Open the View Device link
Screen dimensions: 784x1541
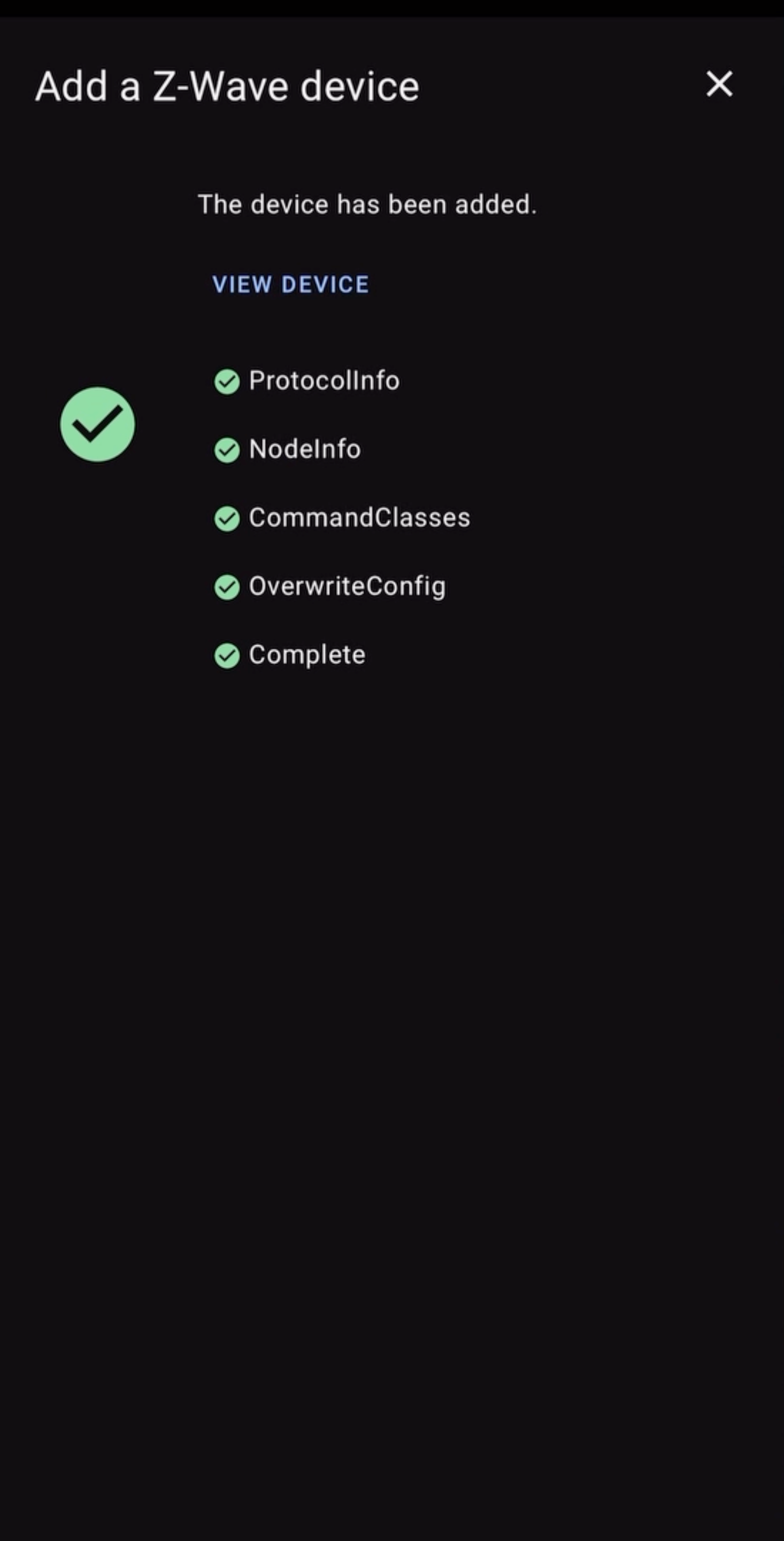pyautogui.click(x=290, y=285)
